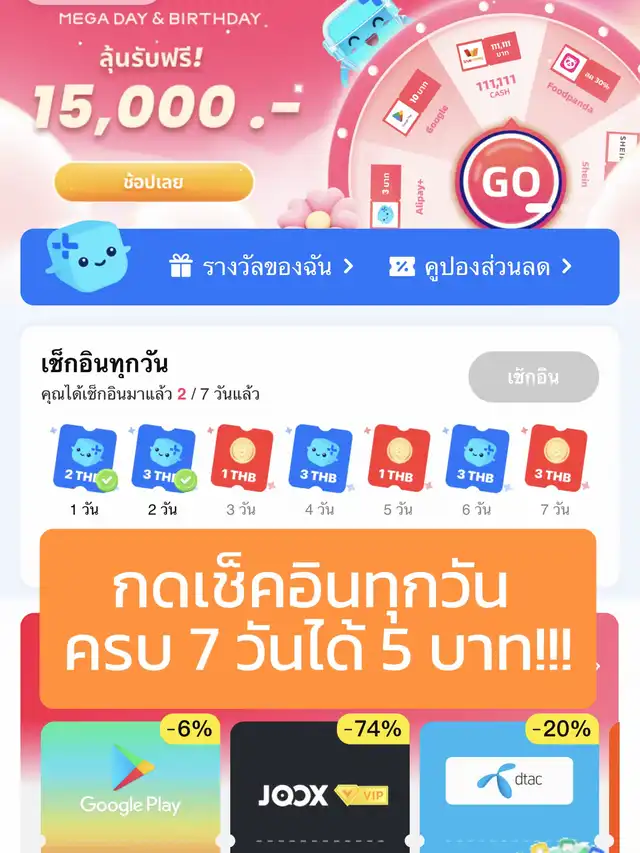Spin the wheel with the GO button

(510, 181)
